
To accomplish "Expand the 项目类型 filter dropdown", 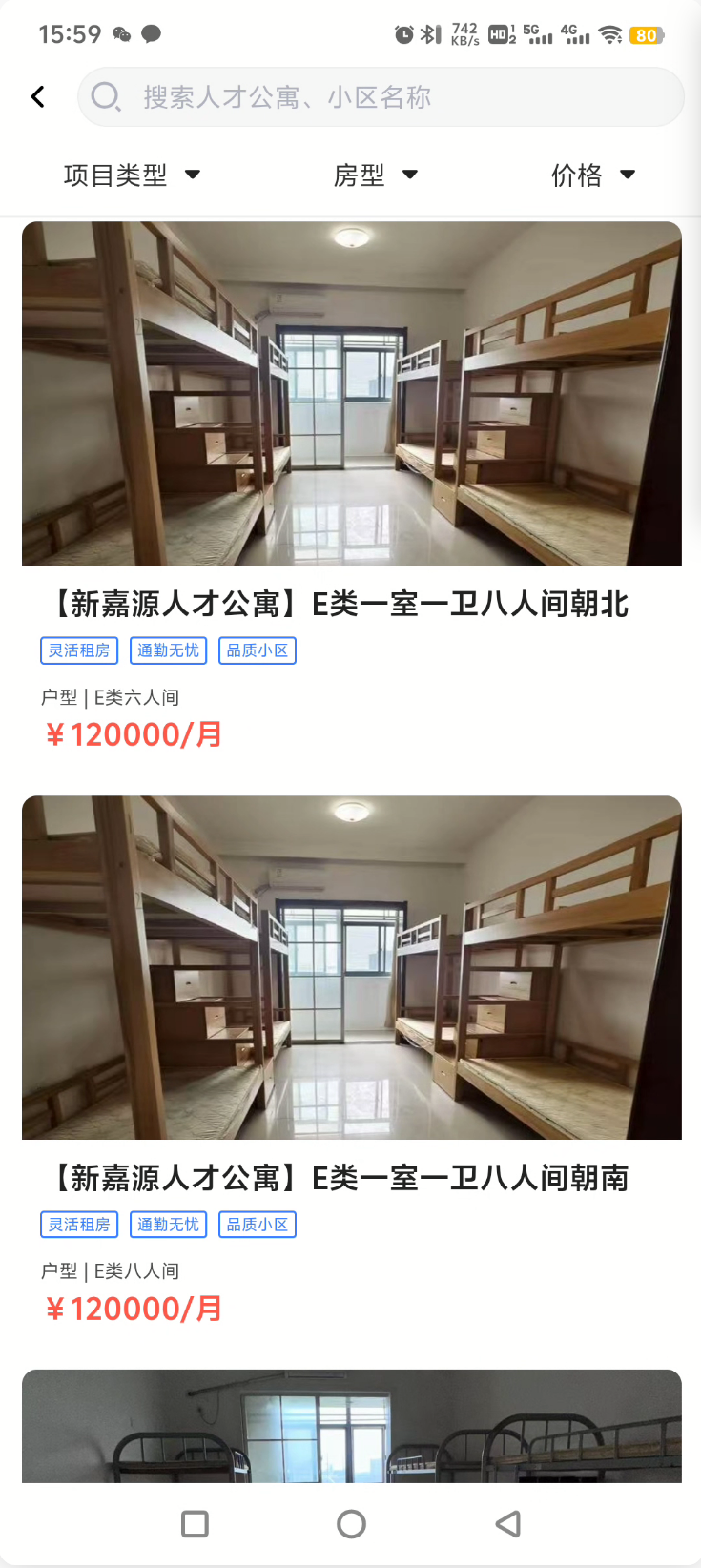I will (132, 175).
